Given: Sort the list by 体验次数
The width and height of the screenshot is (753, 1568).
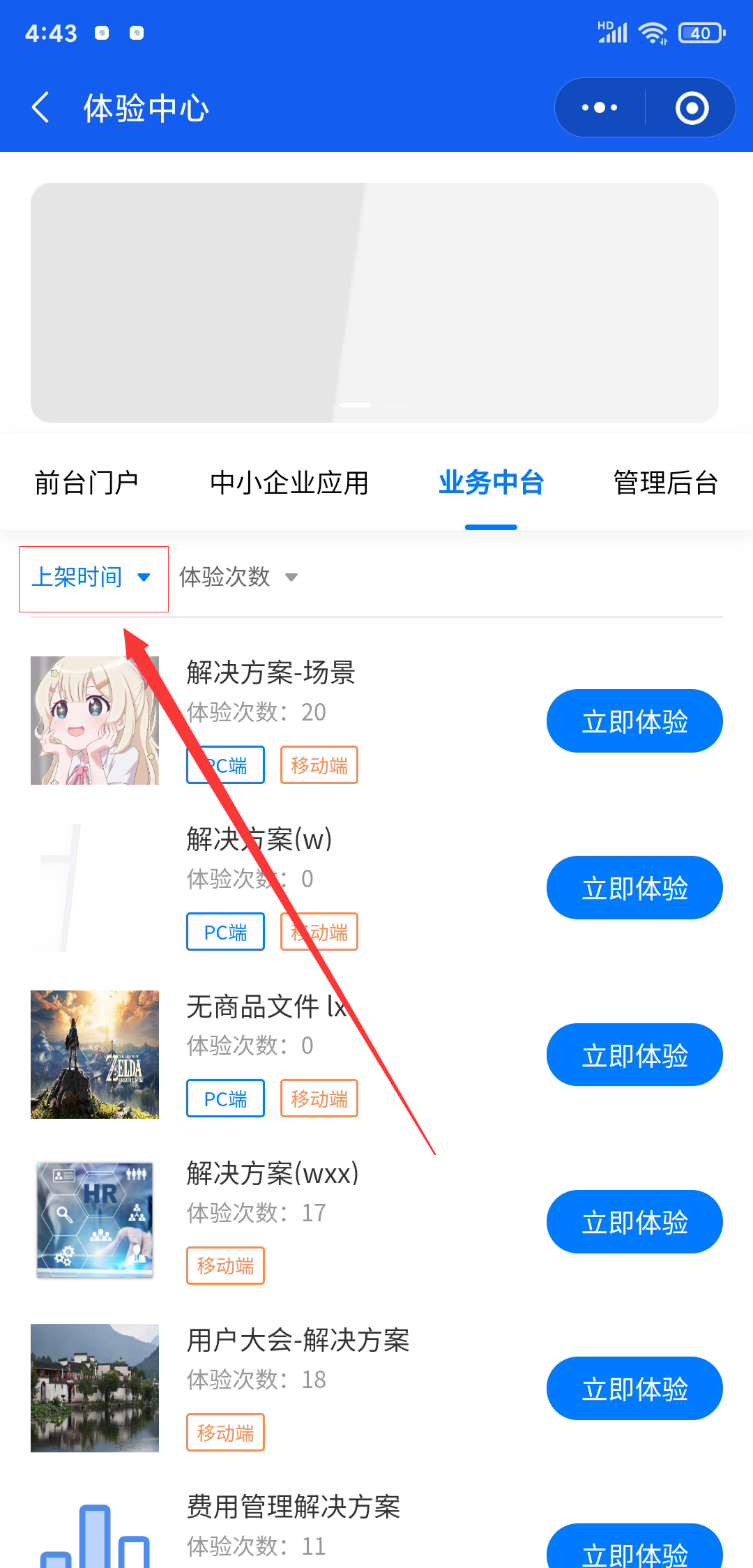Looking at the screenshot, I should pos(238,578).
